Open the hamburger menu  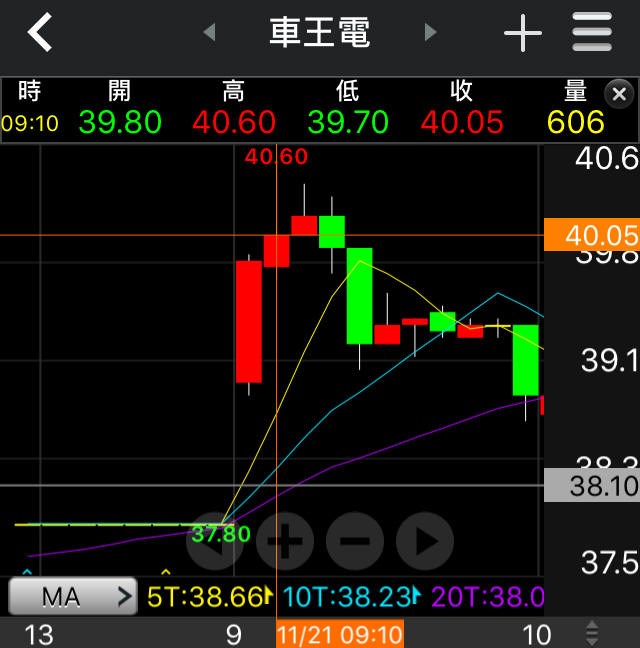[x=592, y=33]
